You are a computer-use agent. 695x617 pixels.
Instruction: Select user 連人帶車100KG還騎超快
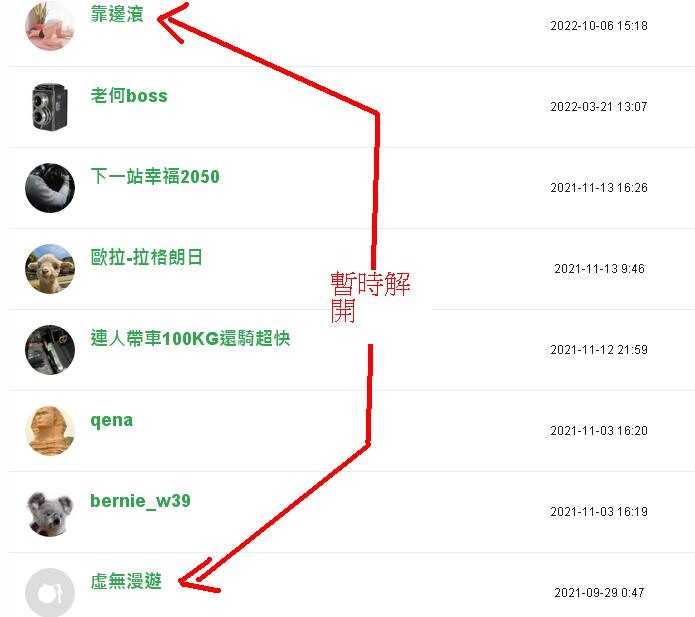pos(189,339)
